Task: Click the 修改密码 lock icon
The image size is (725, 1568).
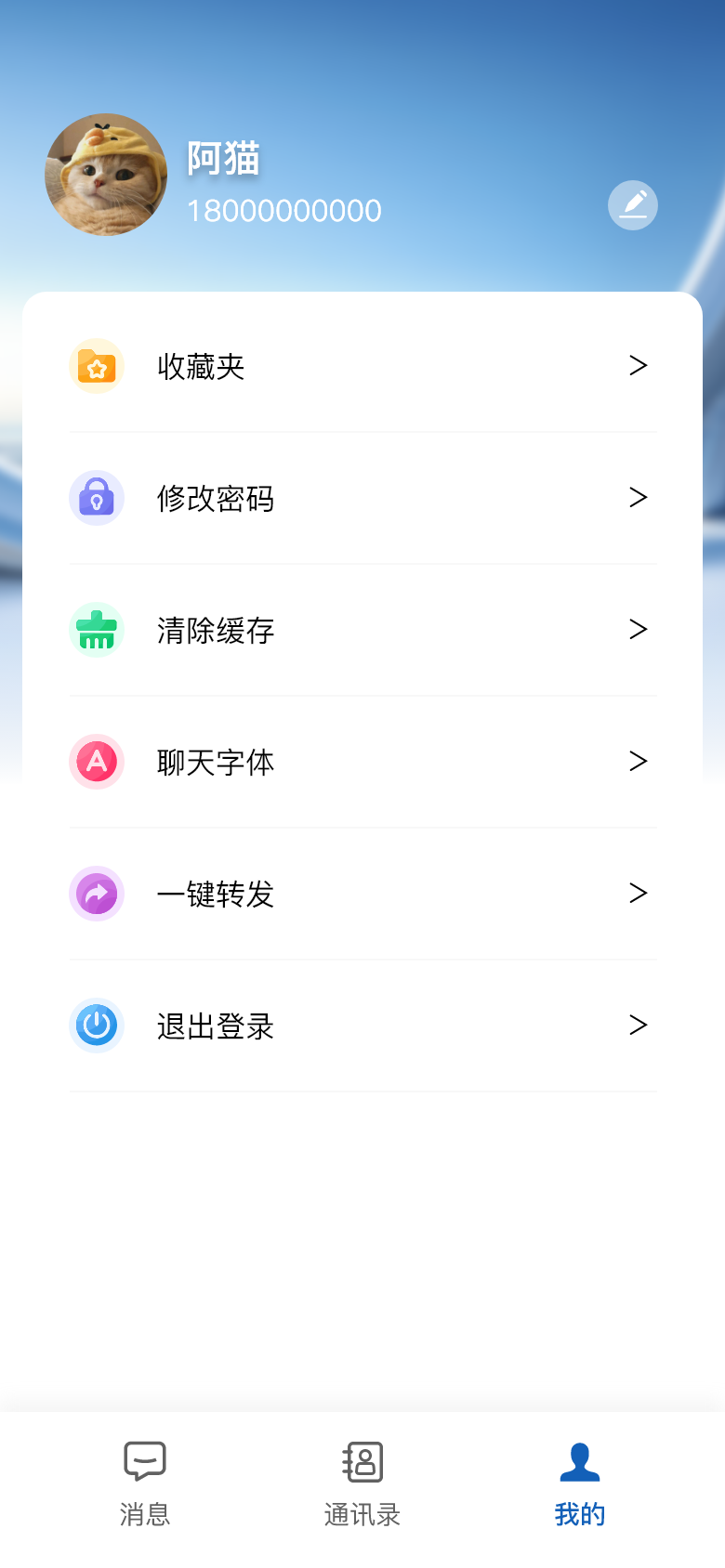Action: 97,498
